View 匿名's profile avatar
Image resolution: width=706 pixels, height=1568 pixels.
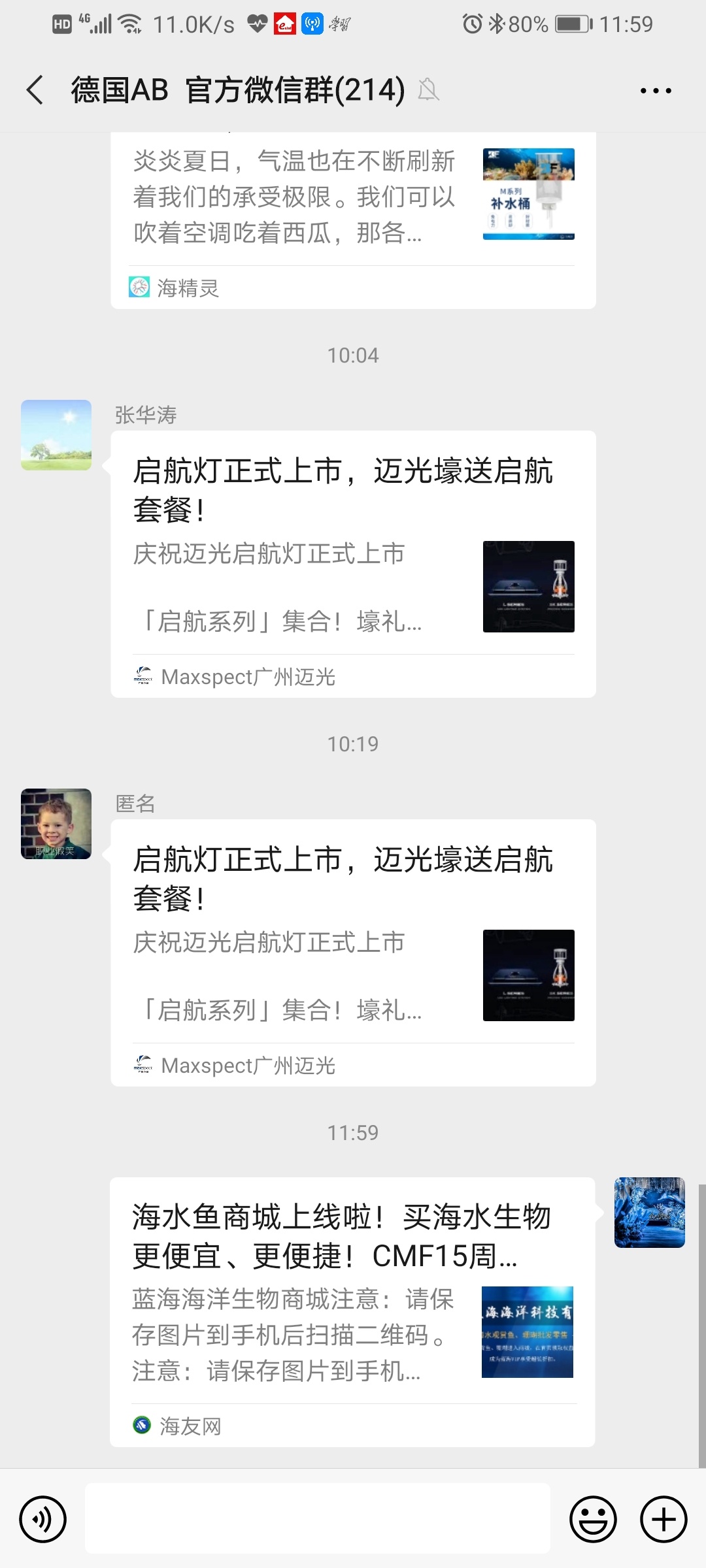(56, 824)
